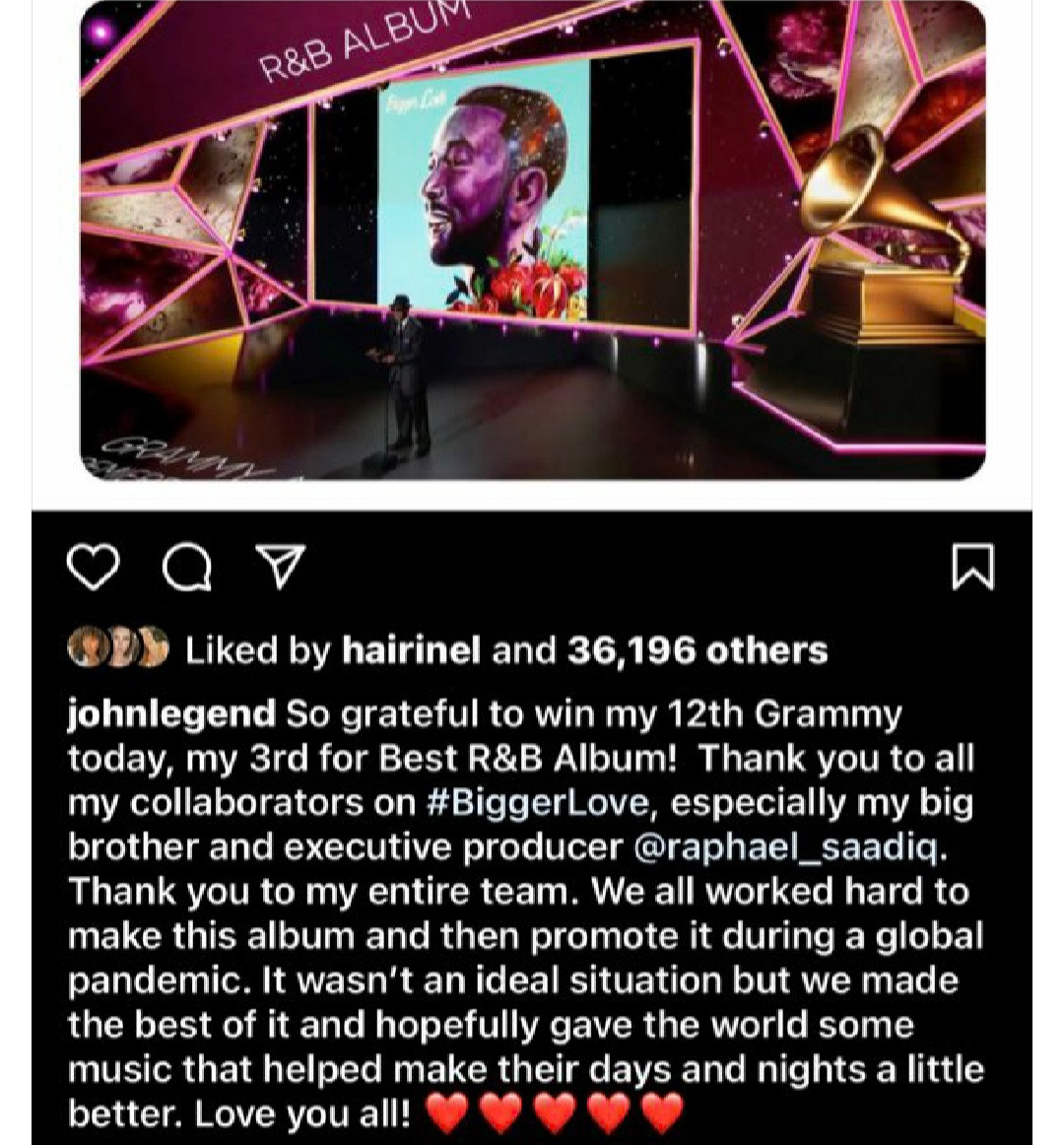Screen dimensions: 1064x1145
Task: Share the post via the send icon
Action: pyautogui.click(x=279, y=568)
